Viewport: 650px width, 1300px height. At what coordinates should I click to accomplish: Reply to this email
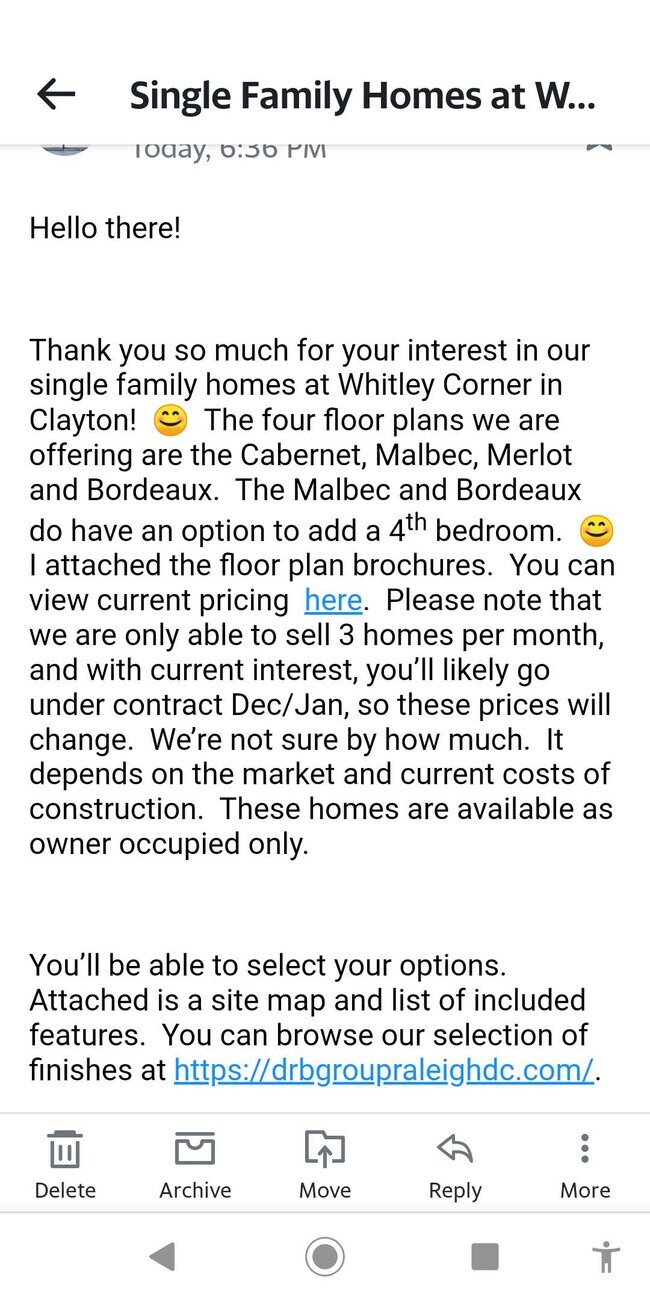click(455, 1165)
